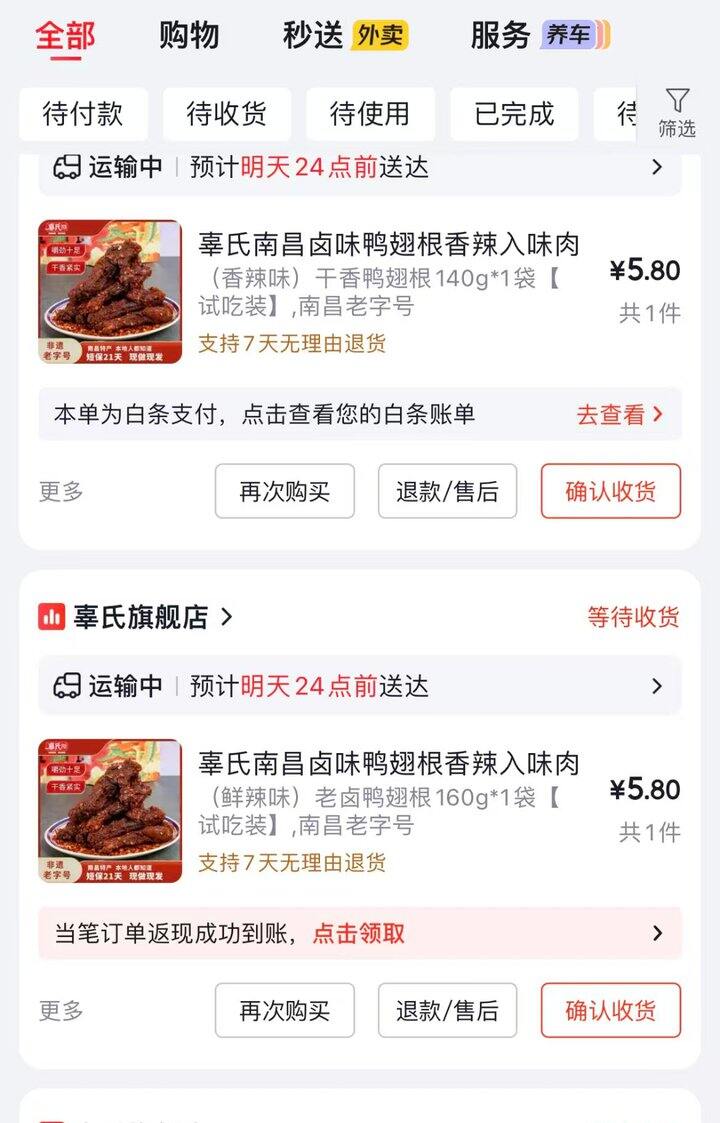This screenshot has width=720, height=1123.
Task: Confirm receipt of the 老卤鸭翅根 160g order
Action: click(x=610, y=1011)
